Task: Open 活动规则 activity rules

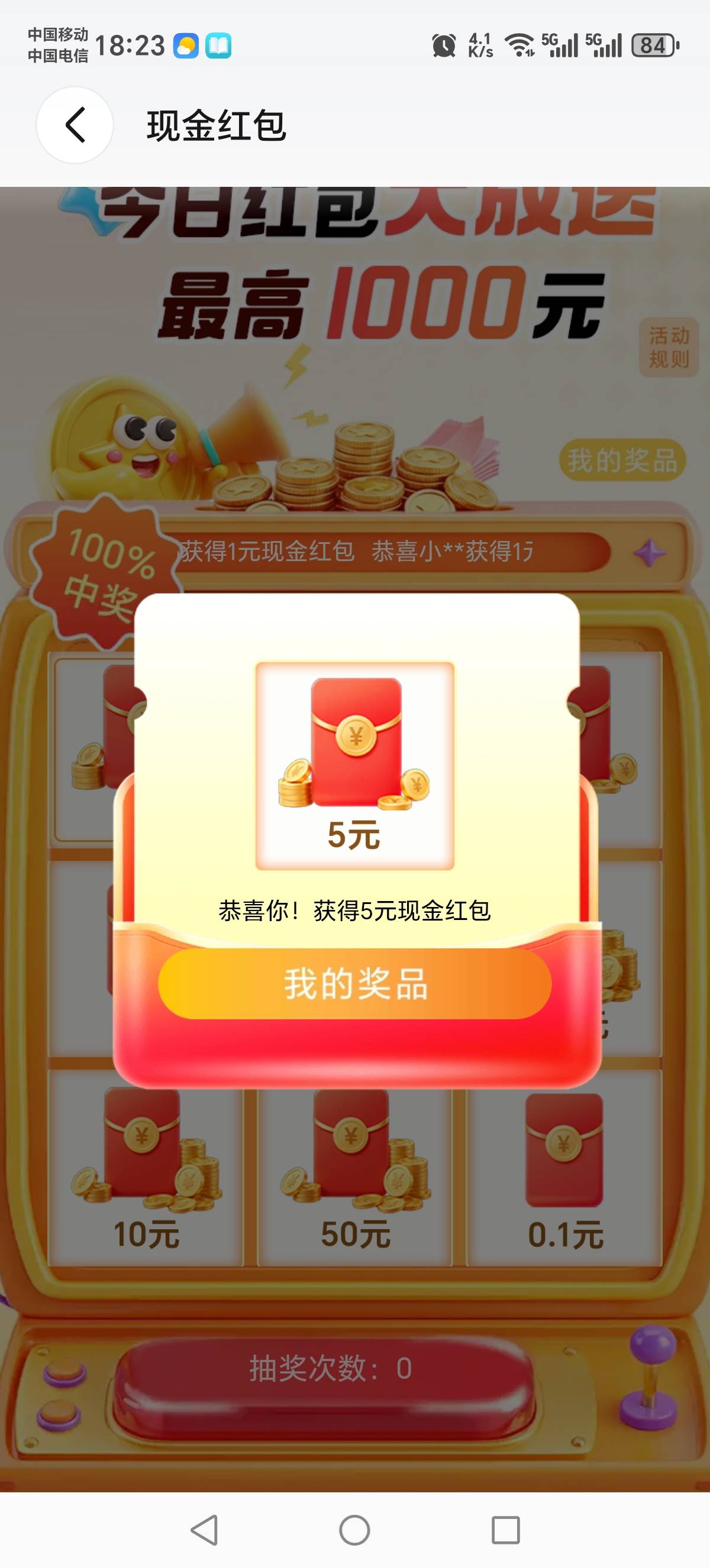Action: (x=669, y=347)
